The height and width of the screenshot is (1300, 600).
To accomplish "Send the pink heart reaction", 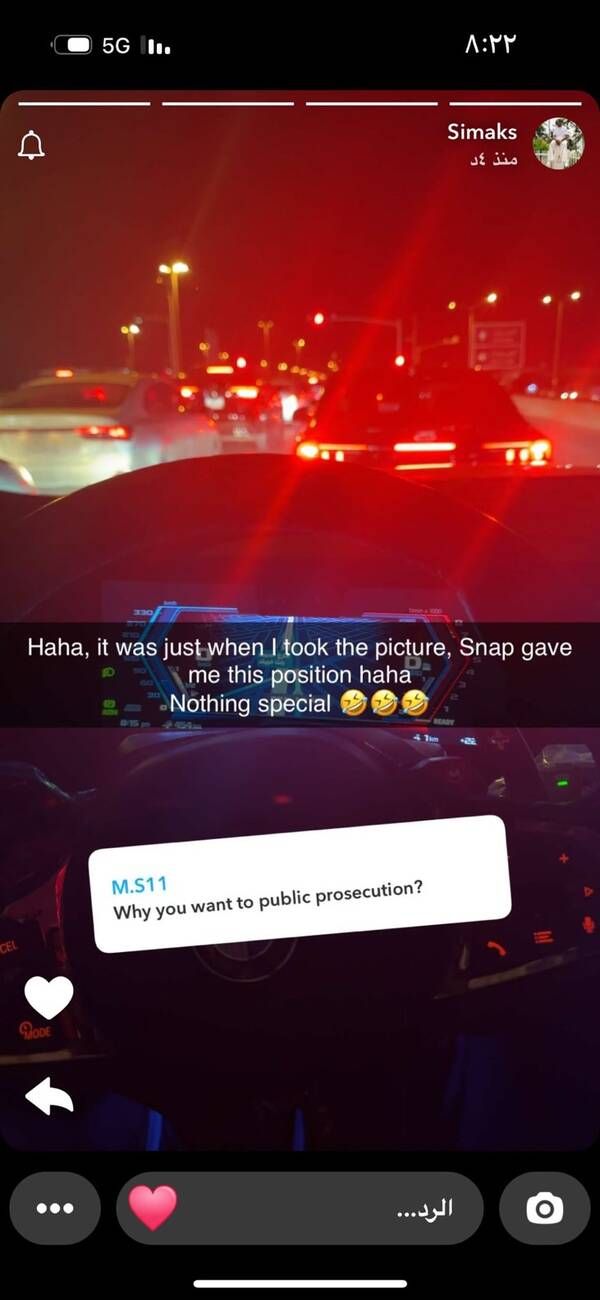I will [153, 1208].
